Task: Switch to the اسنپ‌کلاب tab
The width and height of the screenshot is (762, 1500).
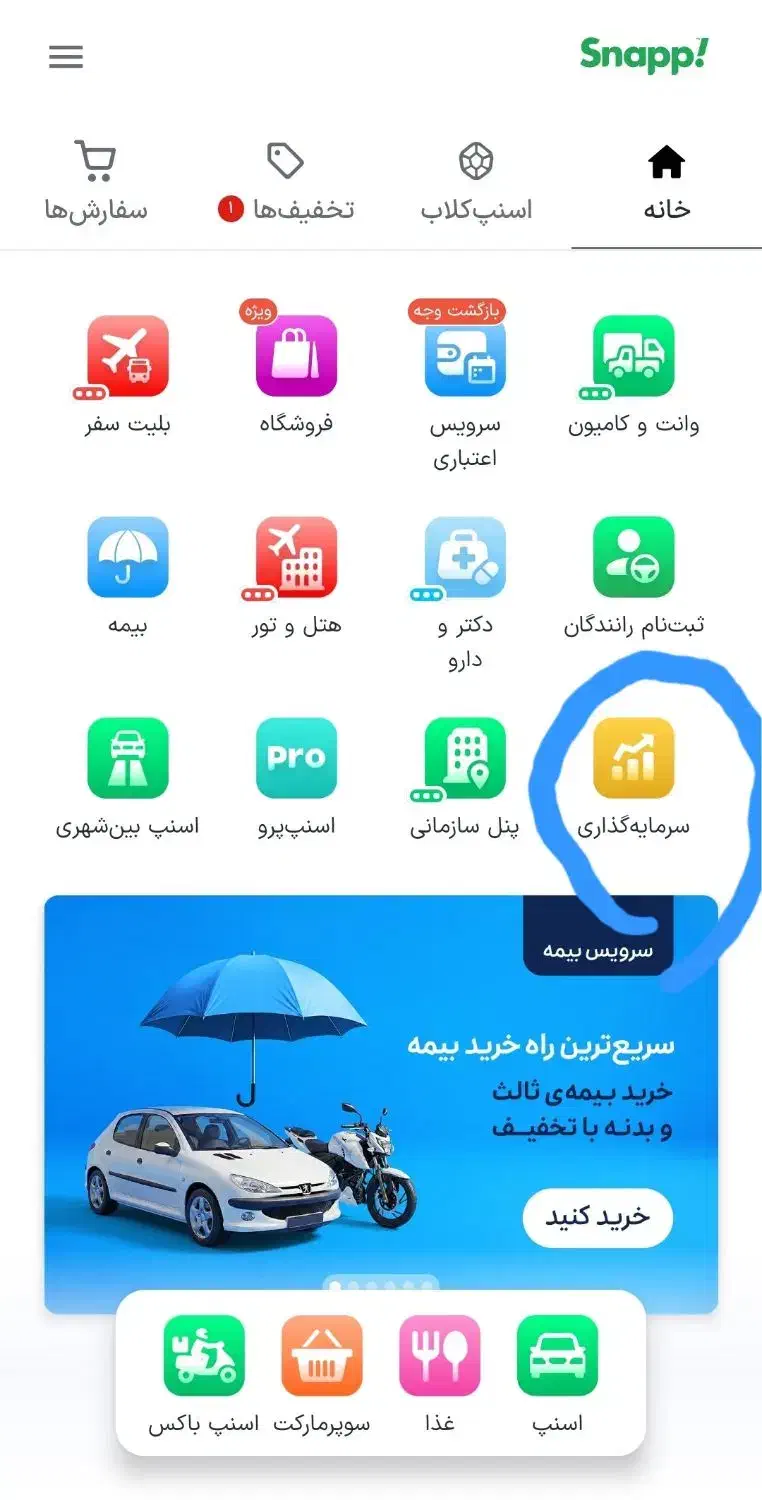Action: (477, 180)
